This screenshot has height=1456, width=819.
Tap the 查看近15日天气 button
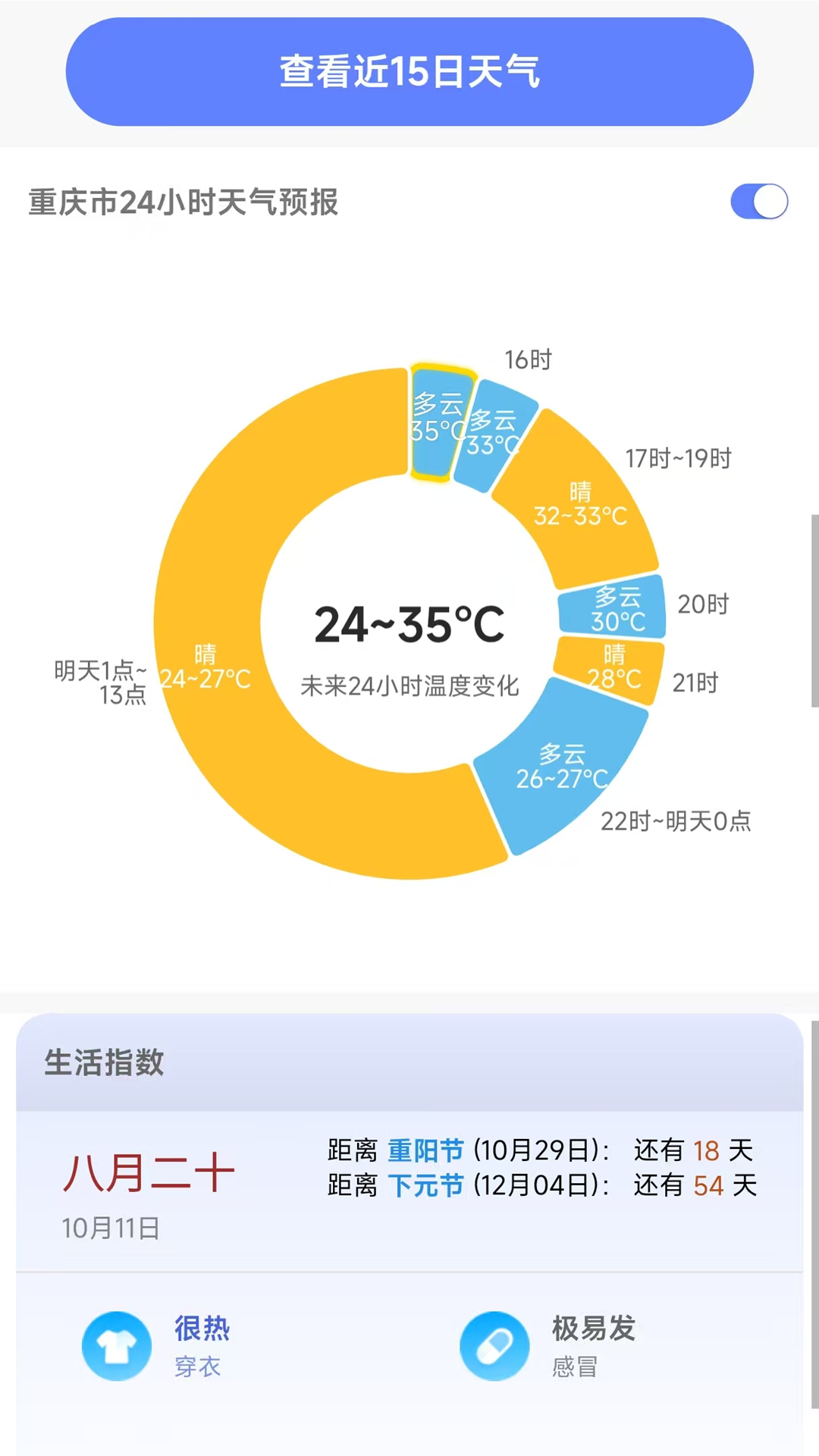tap(409, 71)
